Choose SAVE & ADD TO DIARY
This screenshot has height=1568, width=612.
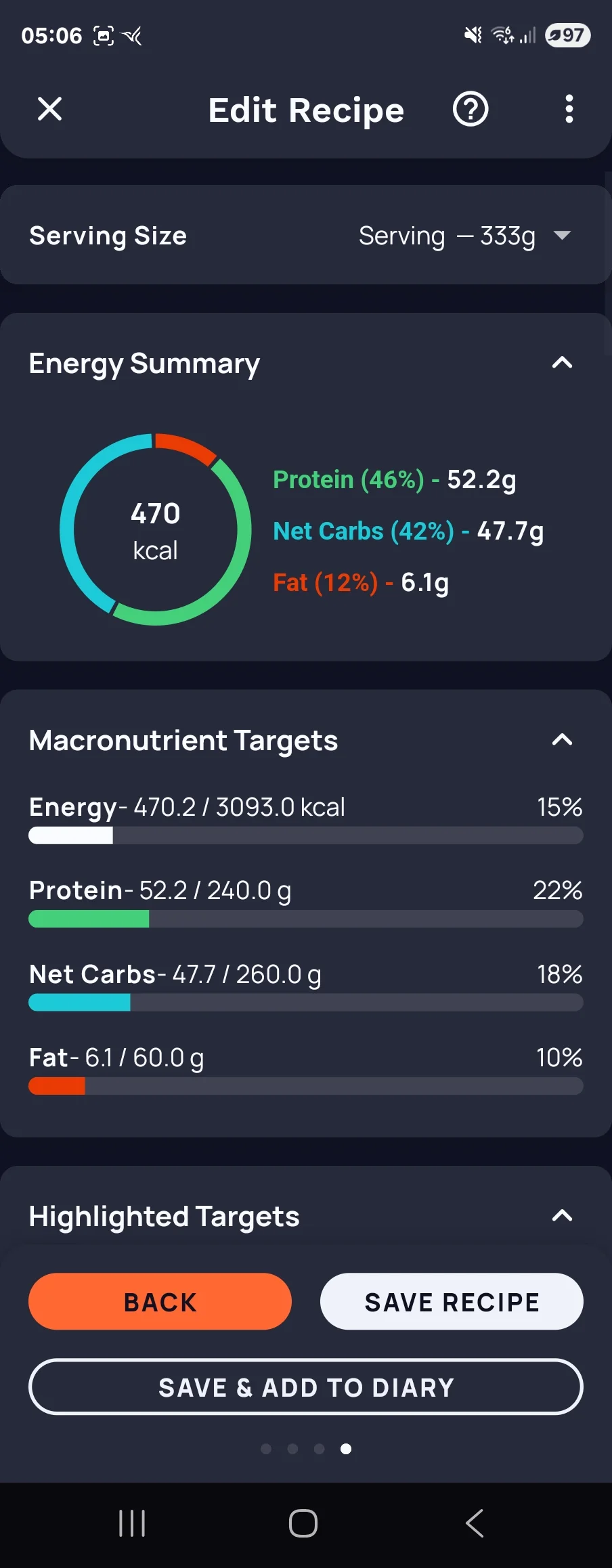coord(306,1387)
